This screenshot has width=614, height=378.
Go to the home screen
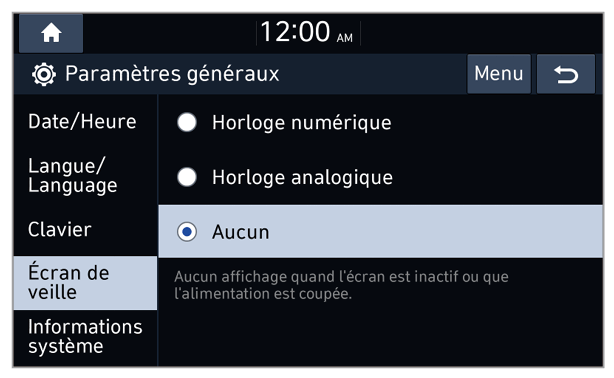(51, 33)
